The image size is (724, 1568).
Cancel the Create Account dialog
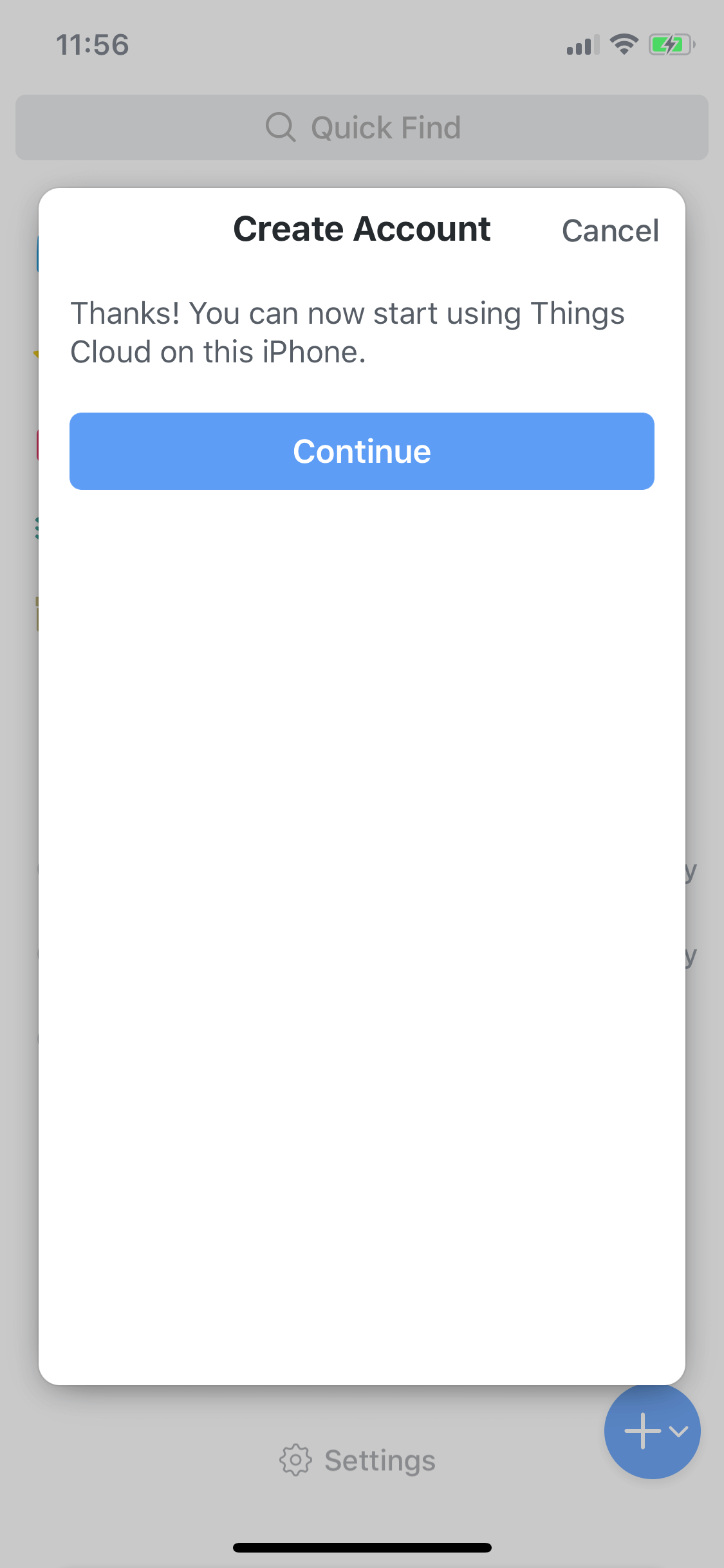coord(610,230)
